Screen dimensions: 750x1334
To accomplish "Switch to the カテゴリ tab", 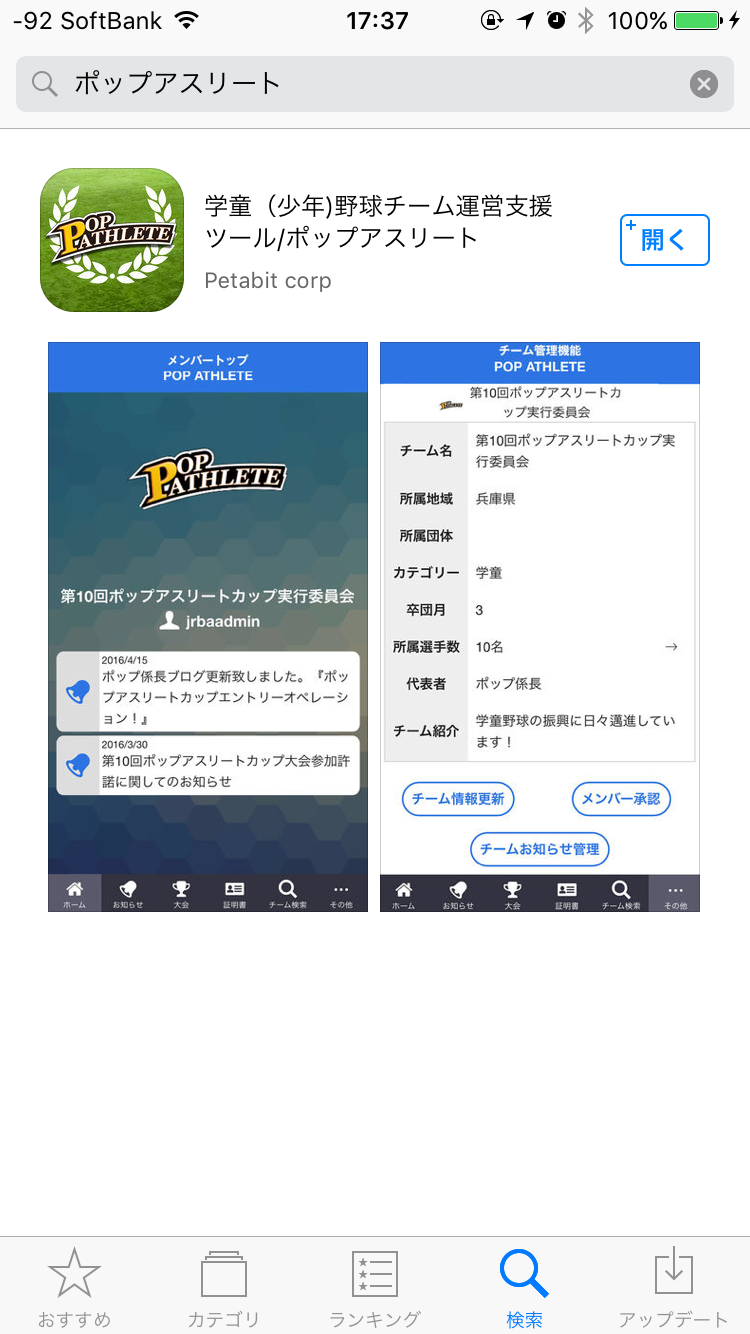I will pyautogui.click(x=224, y=1288).
